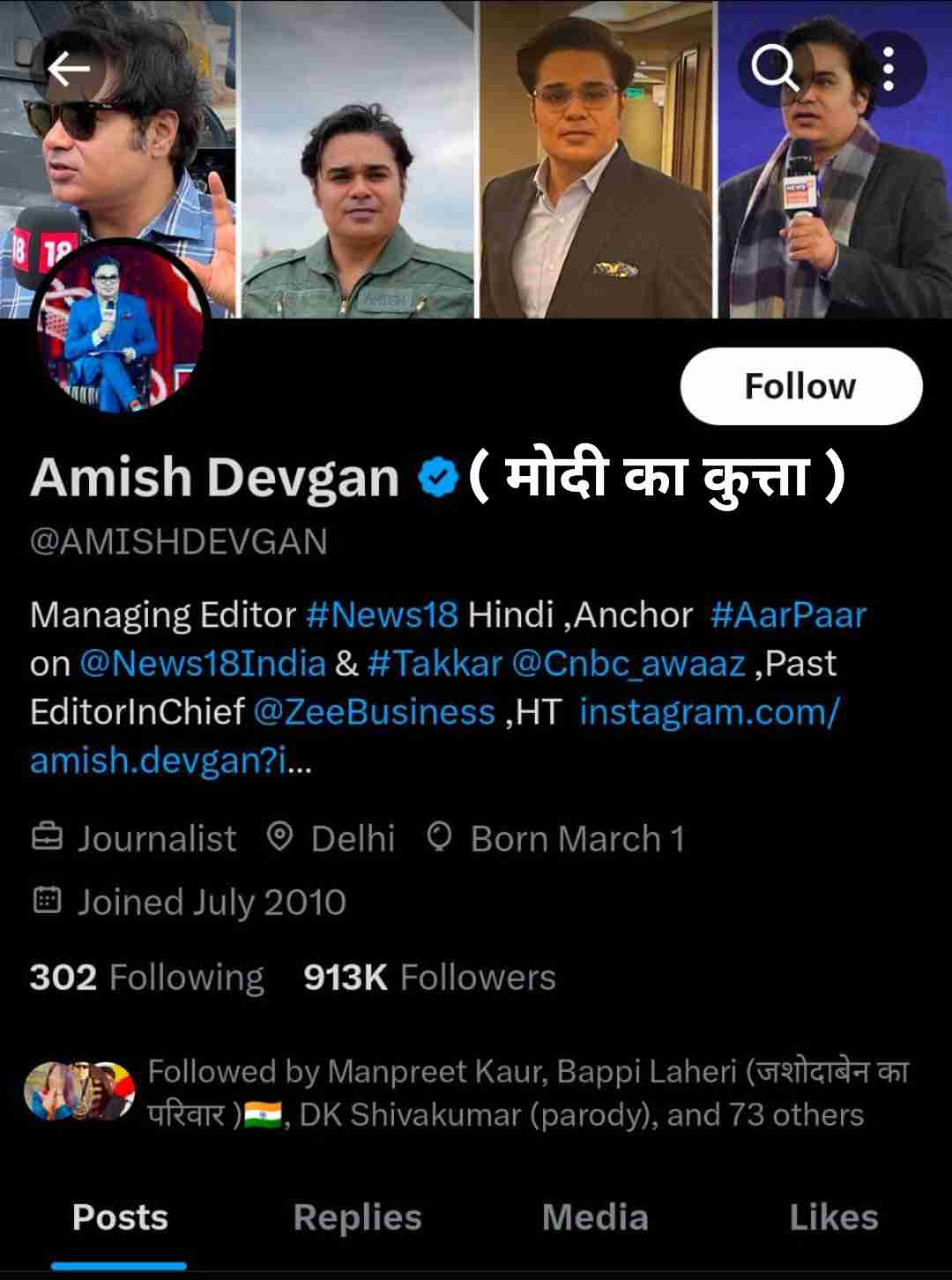Select the Posts tab
The width and height of the screenshot is (952, 1280).
pos(120,1217)
